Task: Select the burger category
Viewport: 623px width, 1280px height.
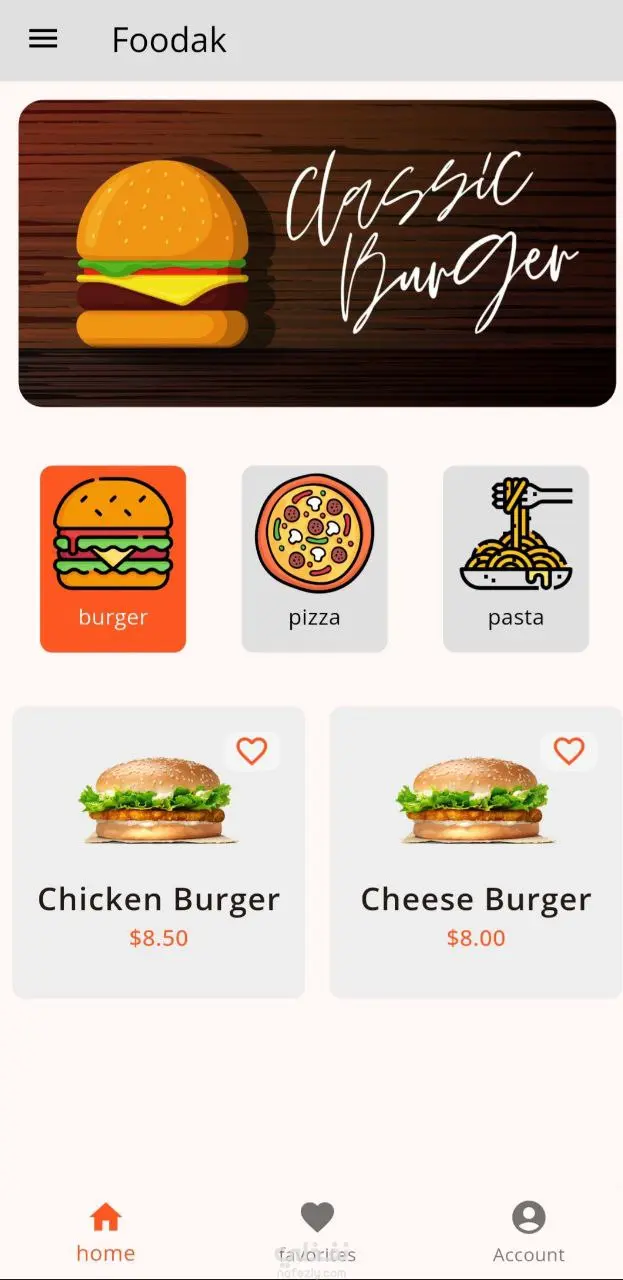Action: pos(113,558)
